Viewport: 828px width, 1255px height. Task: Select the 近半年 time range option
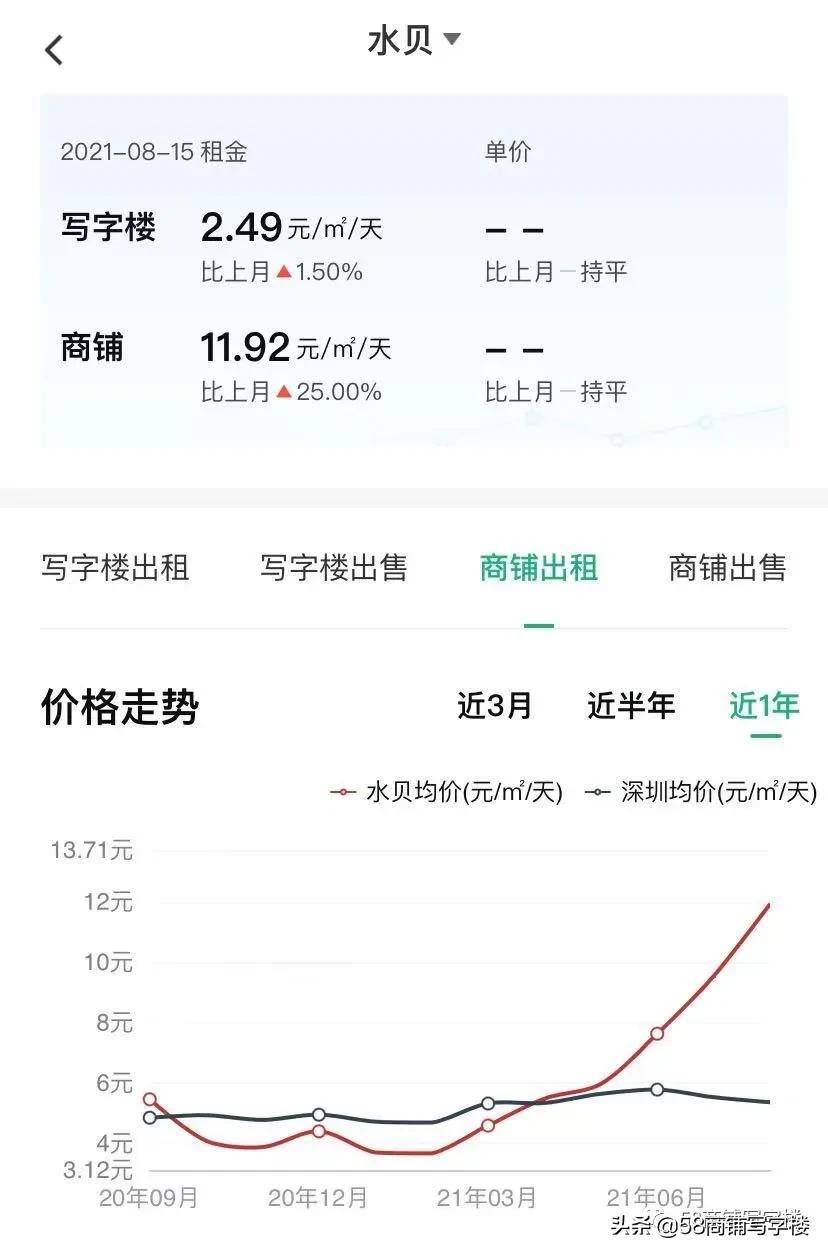(631, 706)
